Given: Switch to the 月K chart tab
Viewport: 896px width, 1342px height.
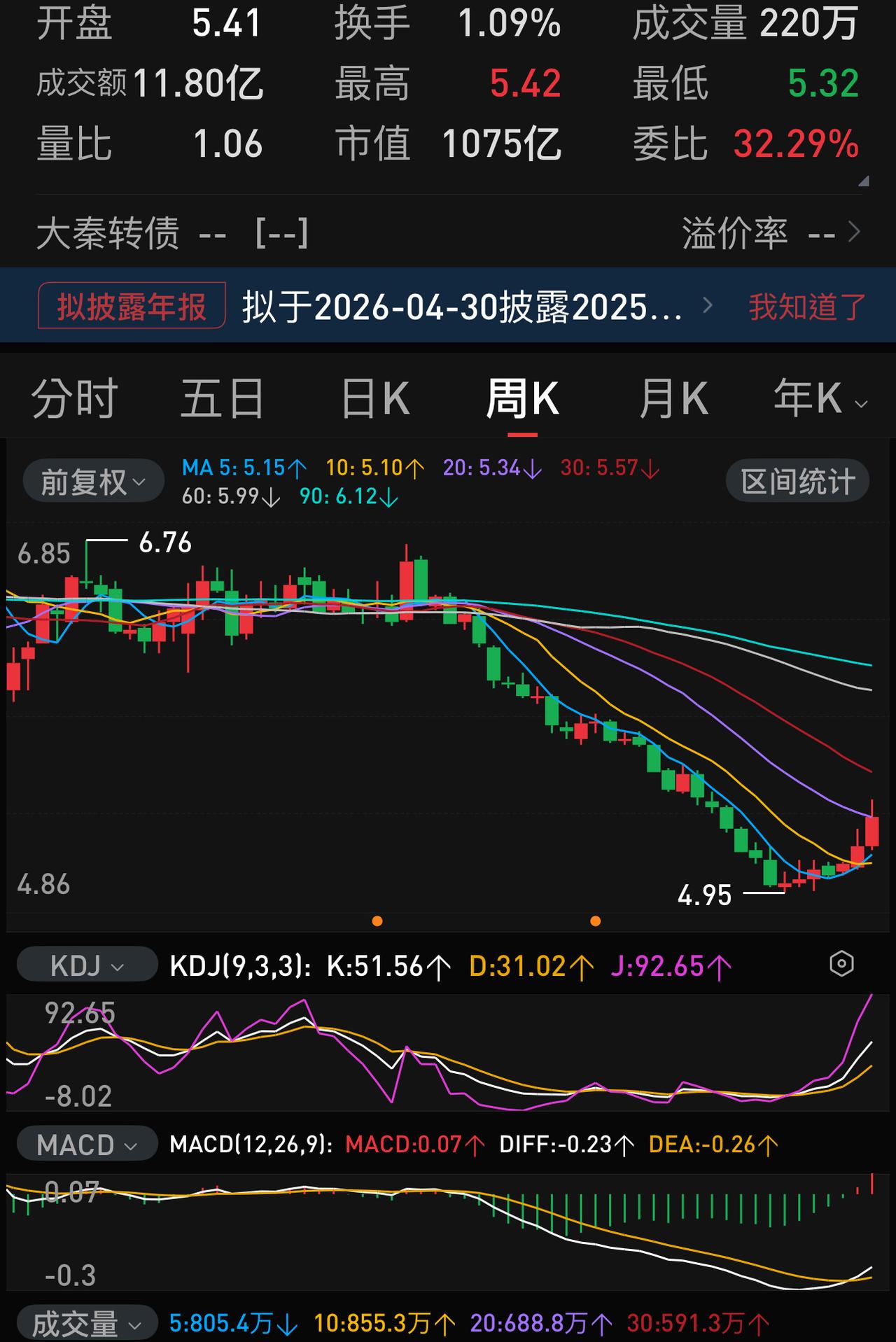Looking at the screenshot, I should click(674, 396).
